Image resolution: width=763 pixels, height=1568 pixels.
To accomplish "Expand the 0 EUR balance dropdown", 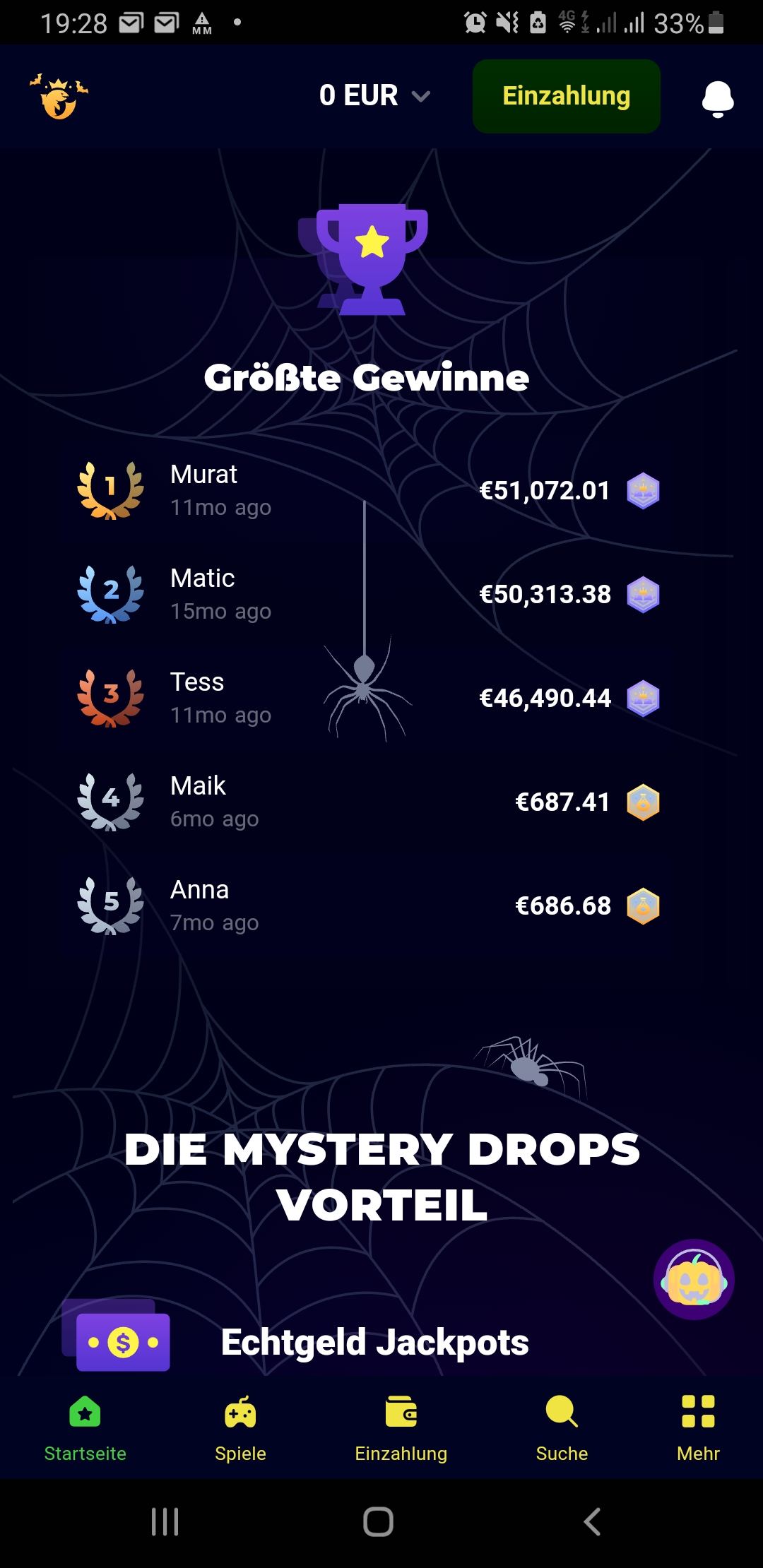I will pyautogui.click(x=374, y=96).
